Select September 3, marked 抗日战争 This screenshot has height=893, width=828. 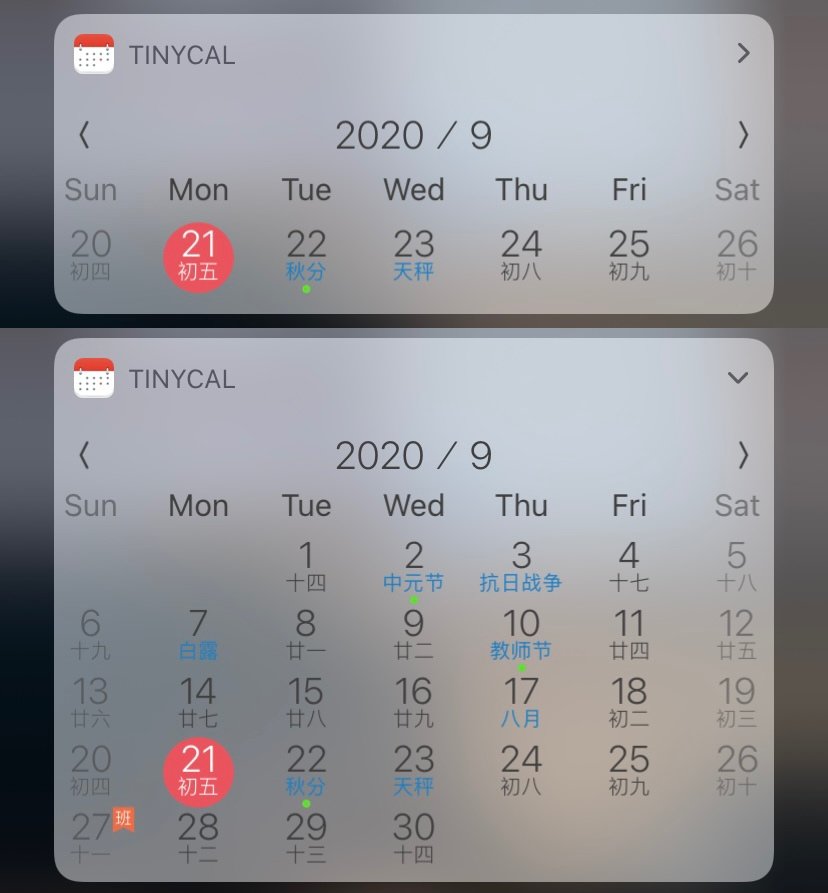[521, 566]
